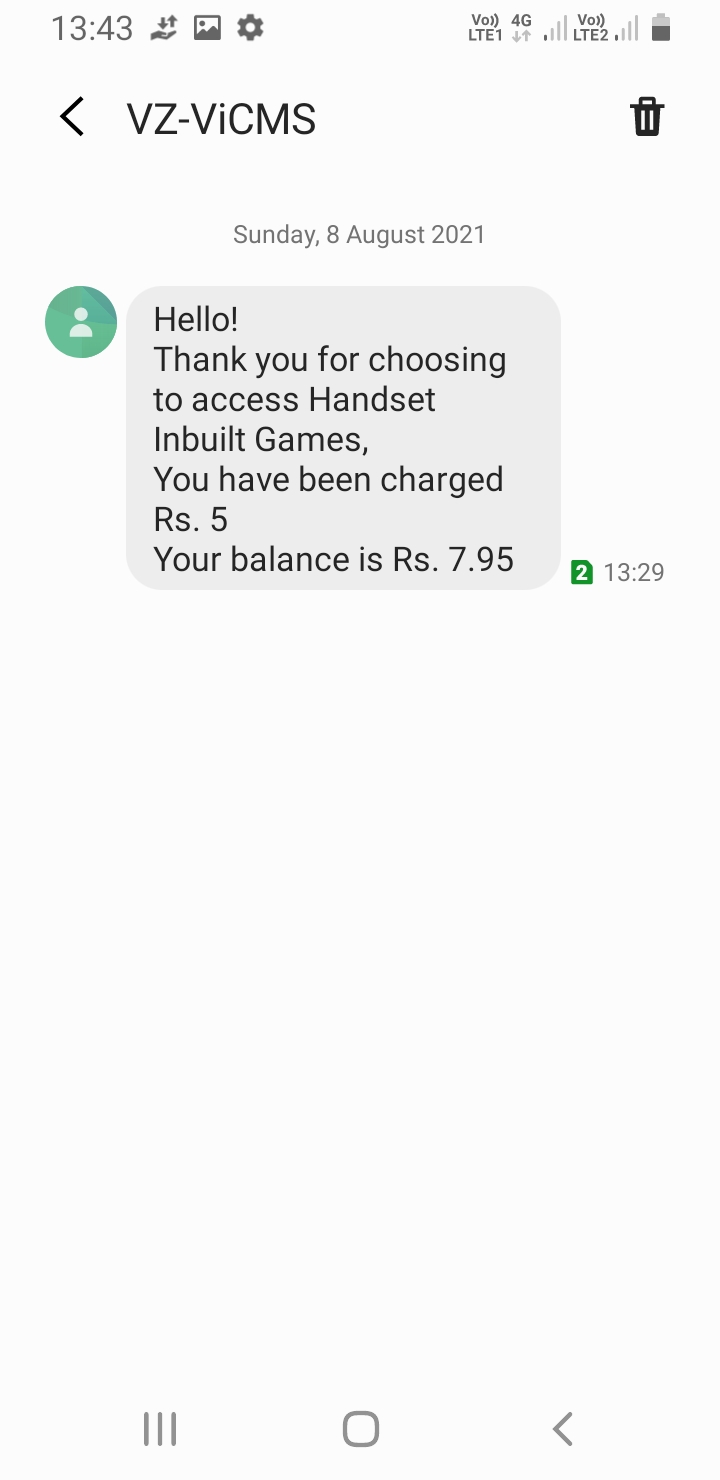The height and width of the screenshot is (1480, 720).
Task: Tap the message about Handset Inbuilt Games
Action: pyautogui.click(x=342, y=438)
